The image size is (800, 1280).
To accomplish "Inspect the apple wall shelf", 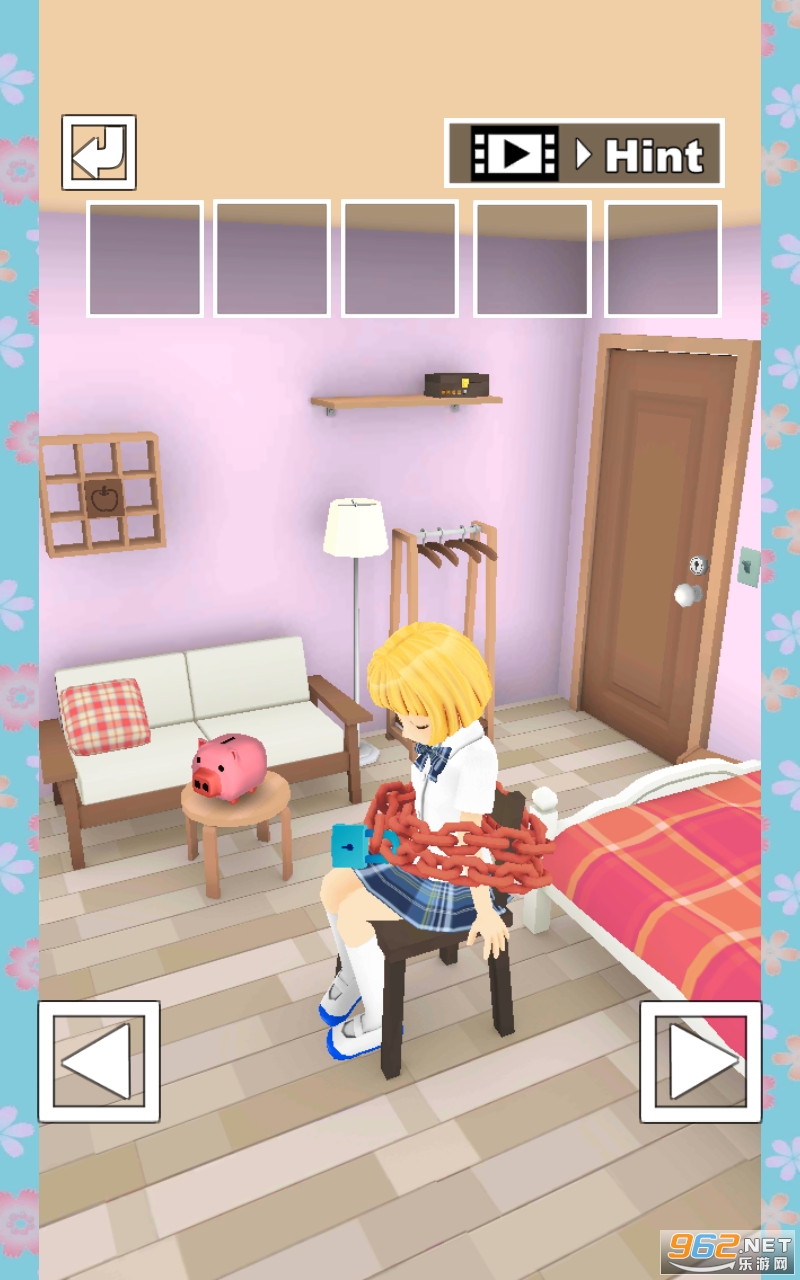I will (102, 495).
